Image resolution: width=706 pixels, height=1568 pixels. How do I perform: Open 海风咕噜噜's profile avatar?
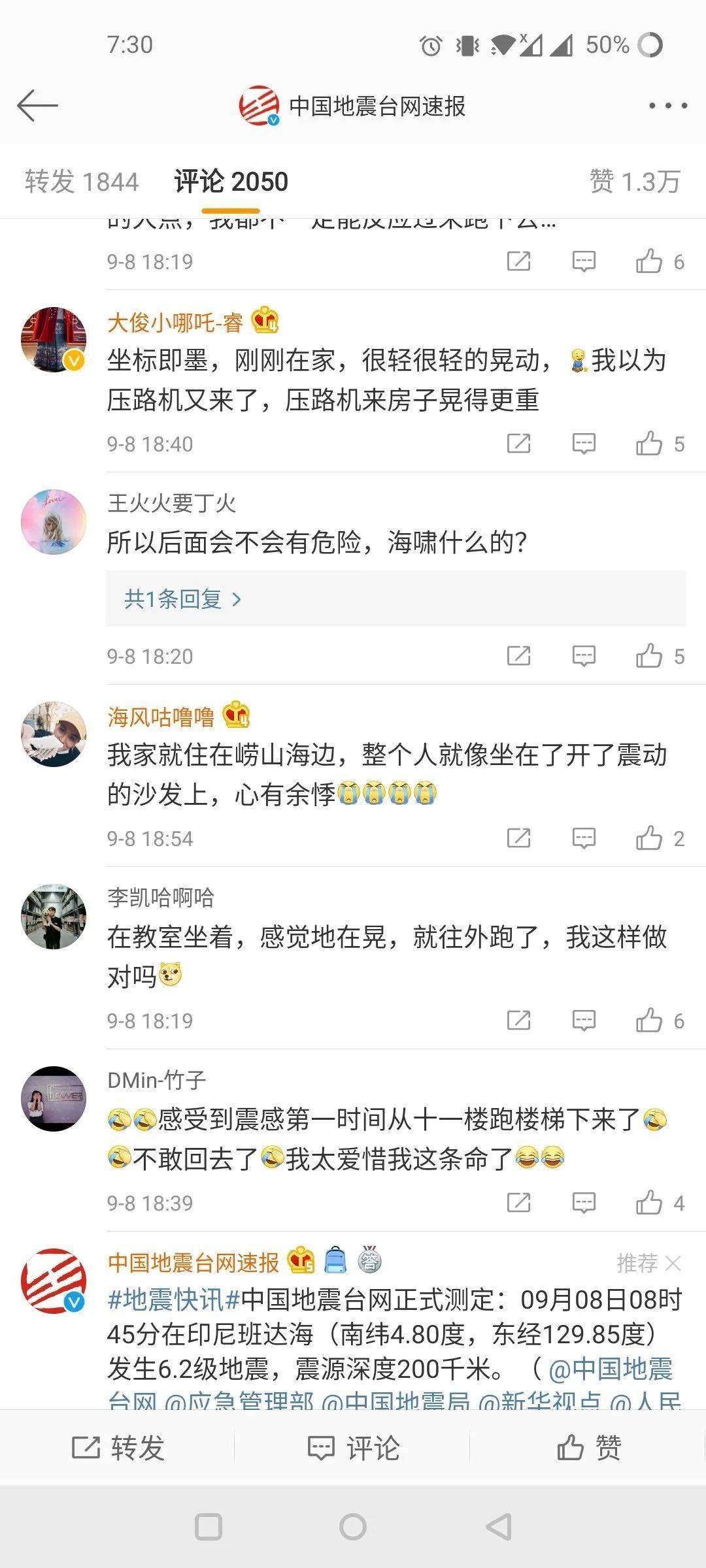click(54, 734)
